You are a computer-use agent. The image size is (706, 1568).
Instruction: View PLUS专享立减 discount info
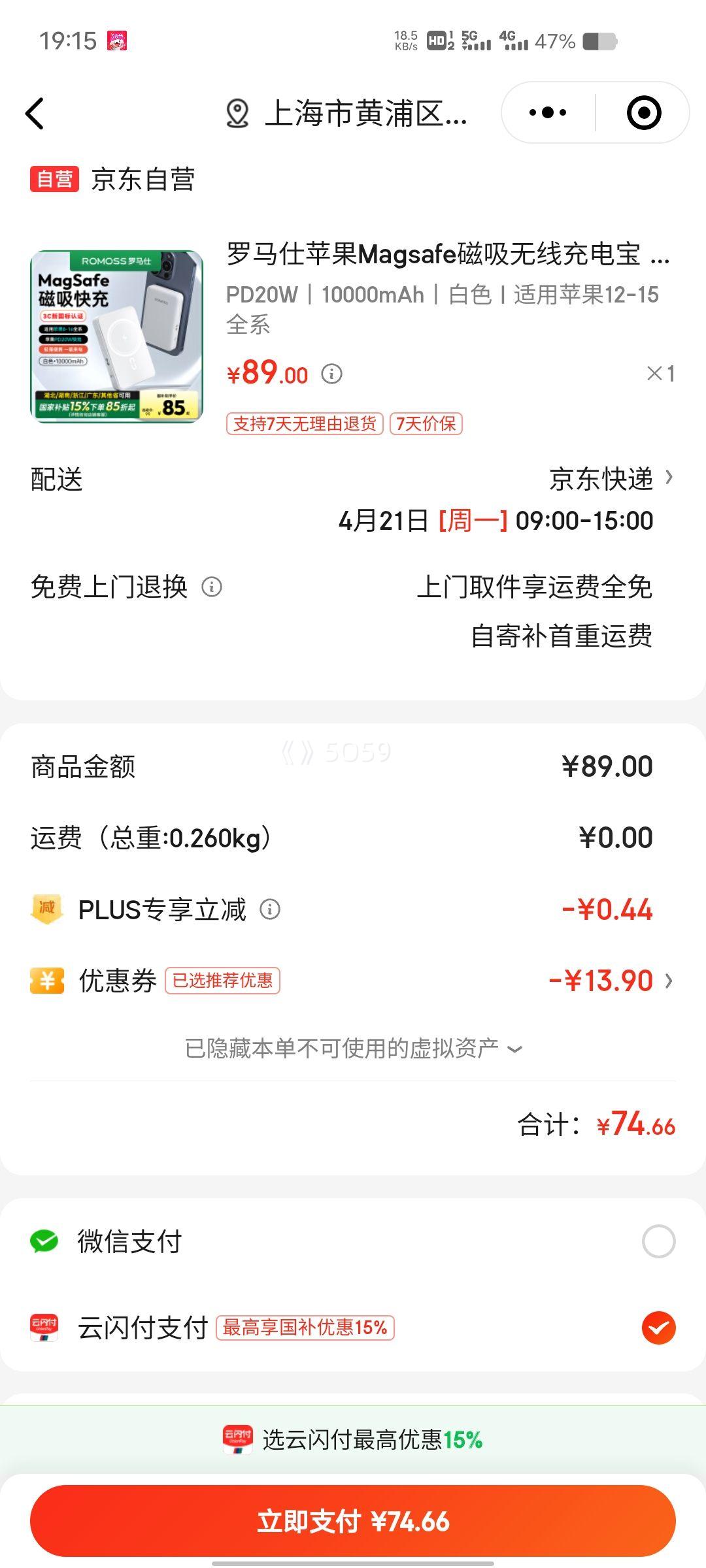tap(270, 909)
